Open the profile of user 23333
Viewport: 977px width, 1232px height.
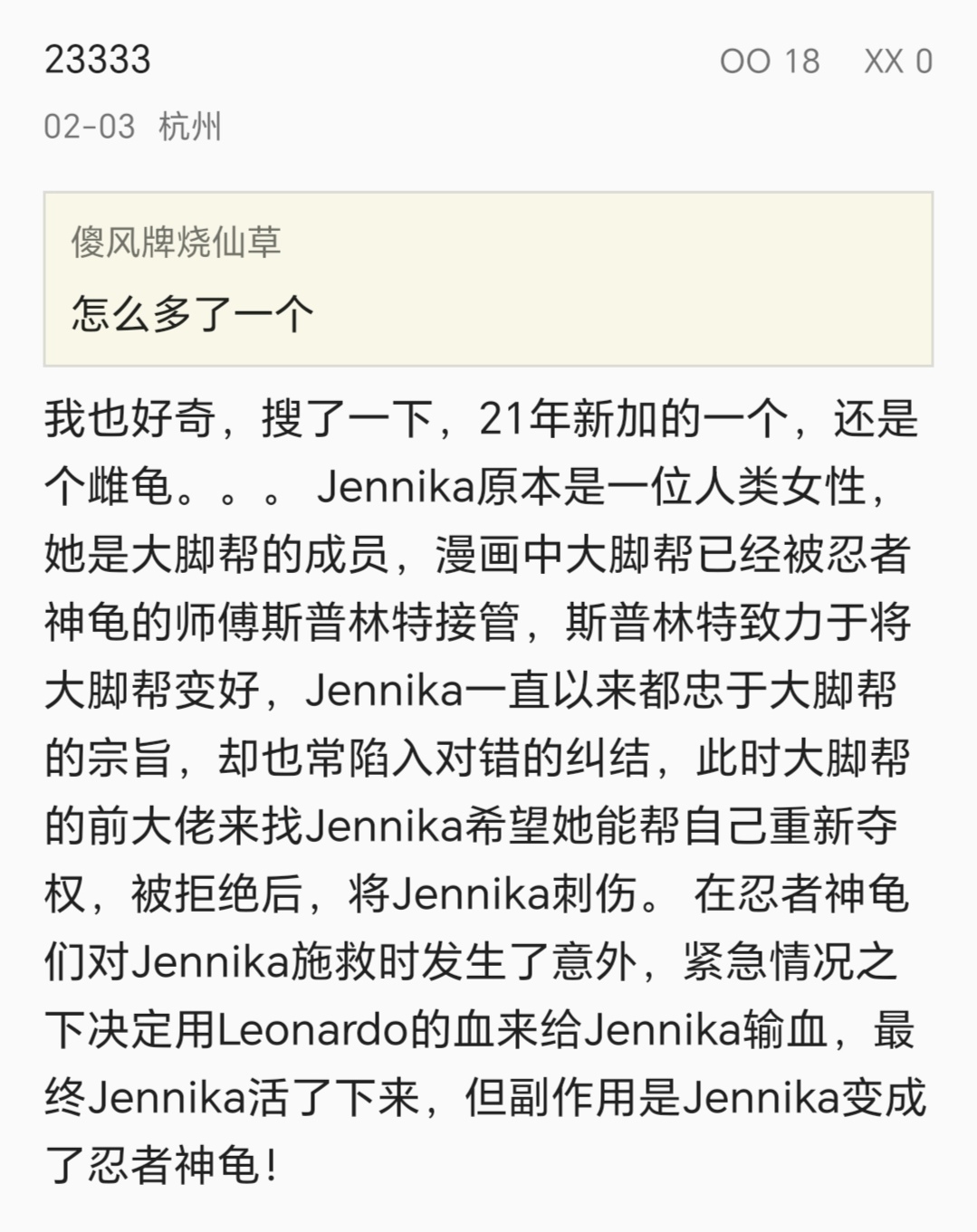98,60
